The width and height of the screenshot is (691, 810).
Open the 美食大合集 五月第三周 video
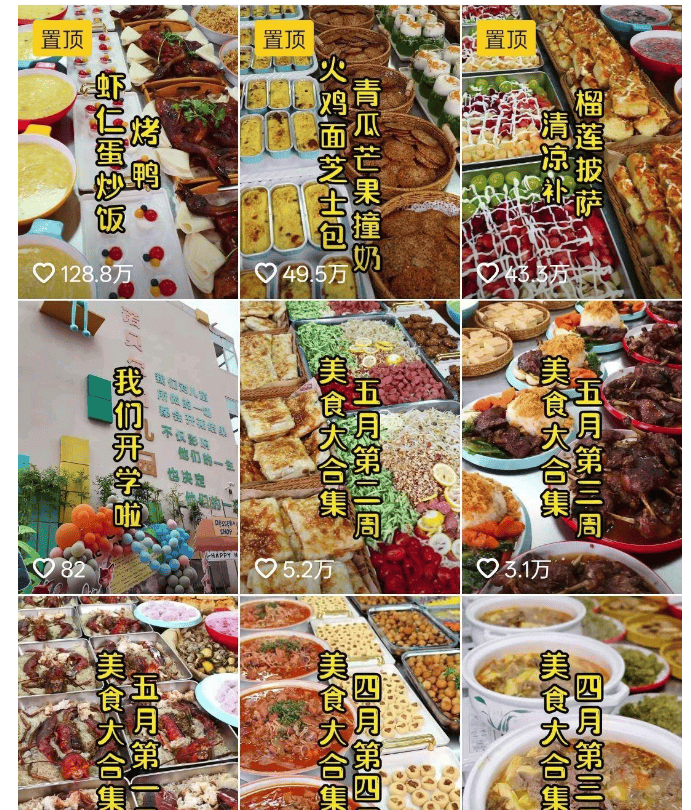tap(572, 447)
